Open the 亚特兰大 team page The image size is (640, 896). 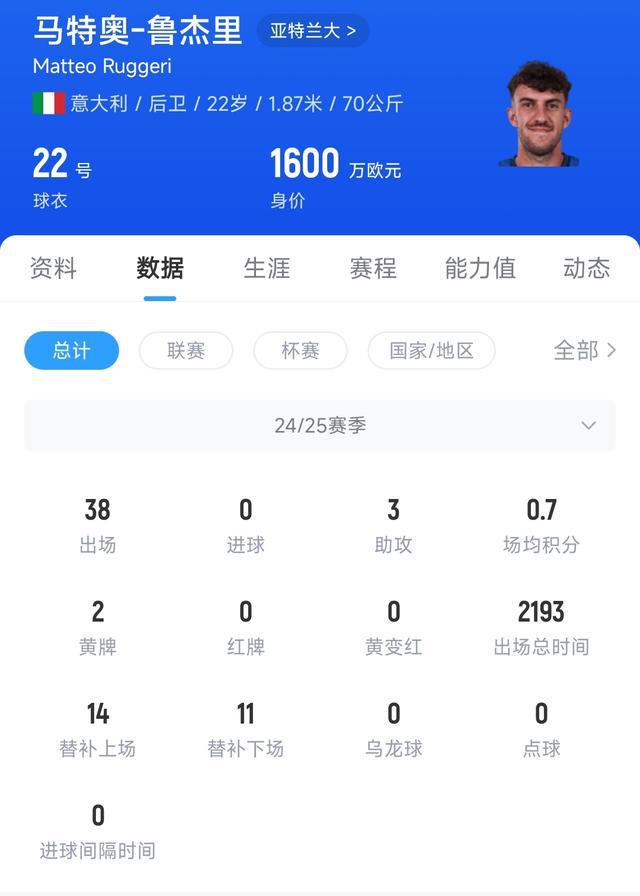tap(313, 31)
